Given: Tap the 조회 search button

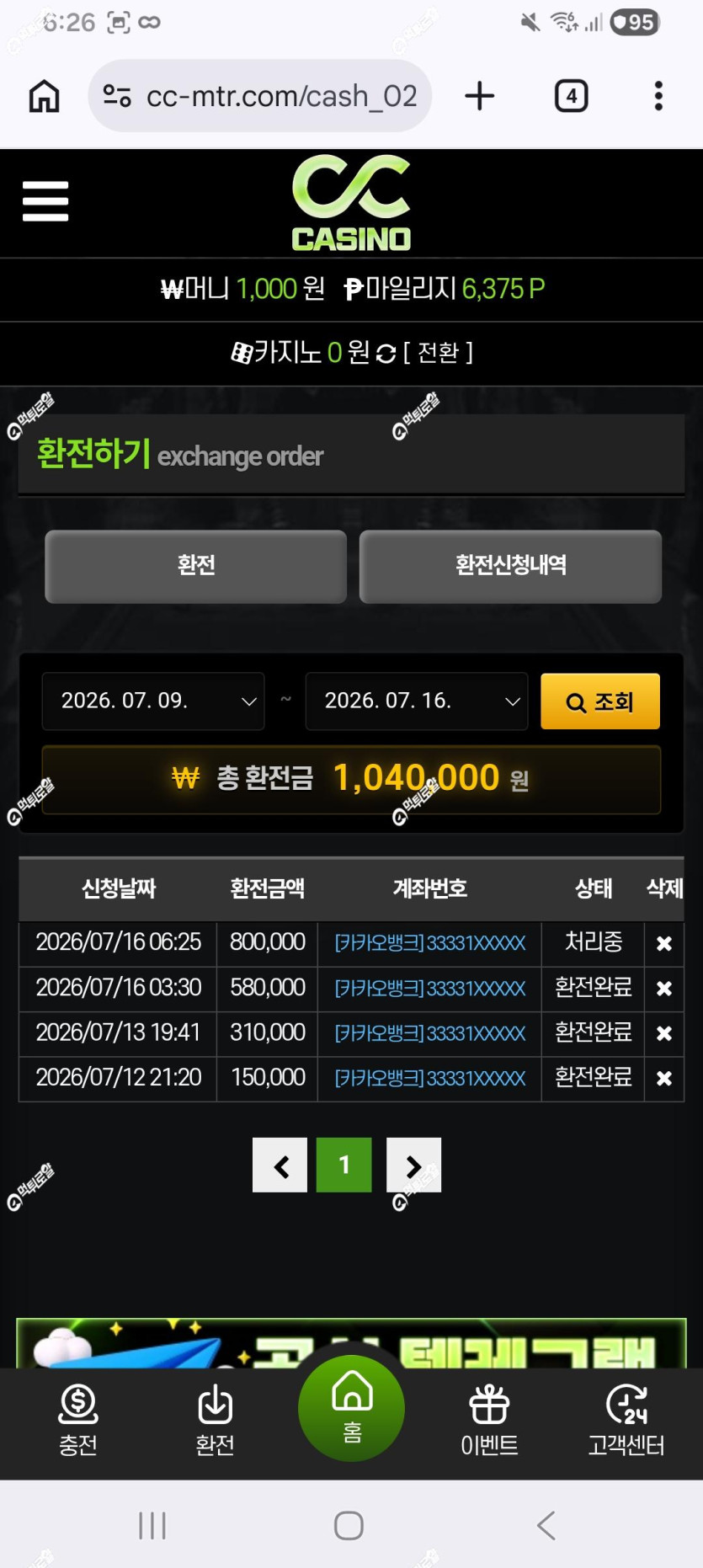Looking at the screenshot, I should tap(600, 701).
